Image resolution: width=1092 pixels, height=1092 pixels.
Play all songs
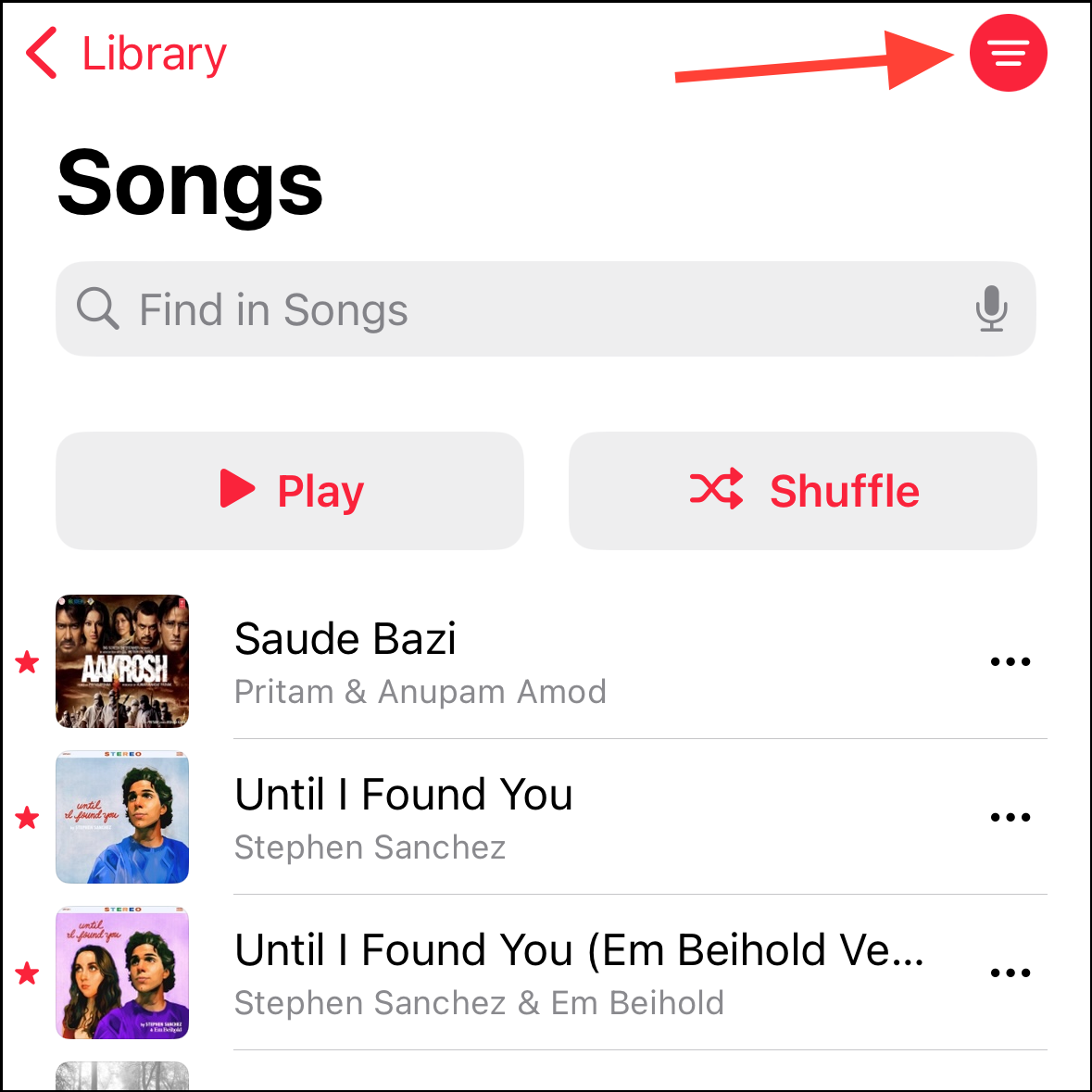[x=290, y=491]
